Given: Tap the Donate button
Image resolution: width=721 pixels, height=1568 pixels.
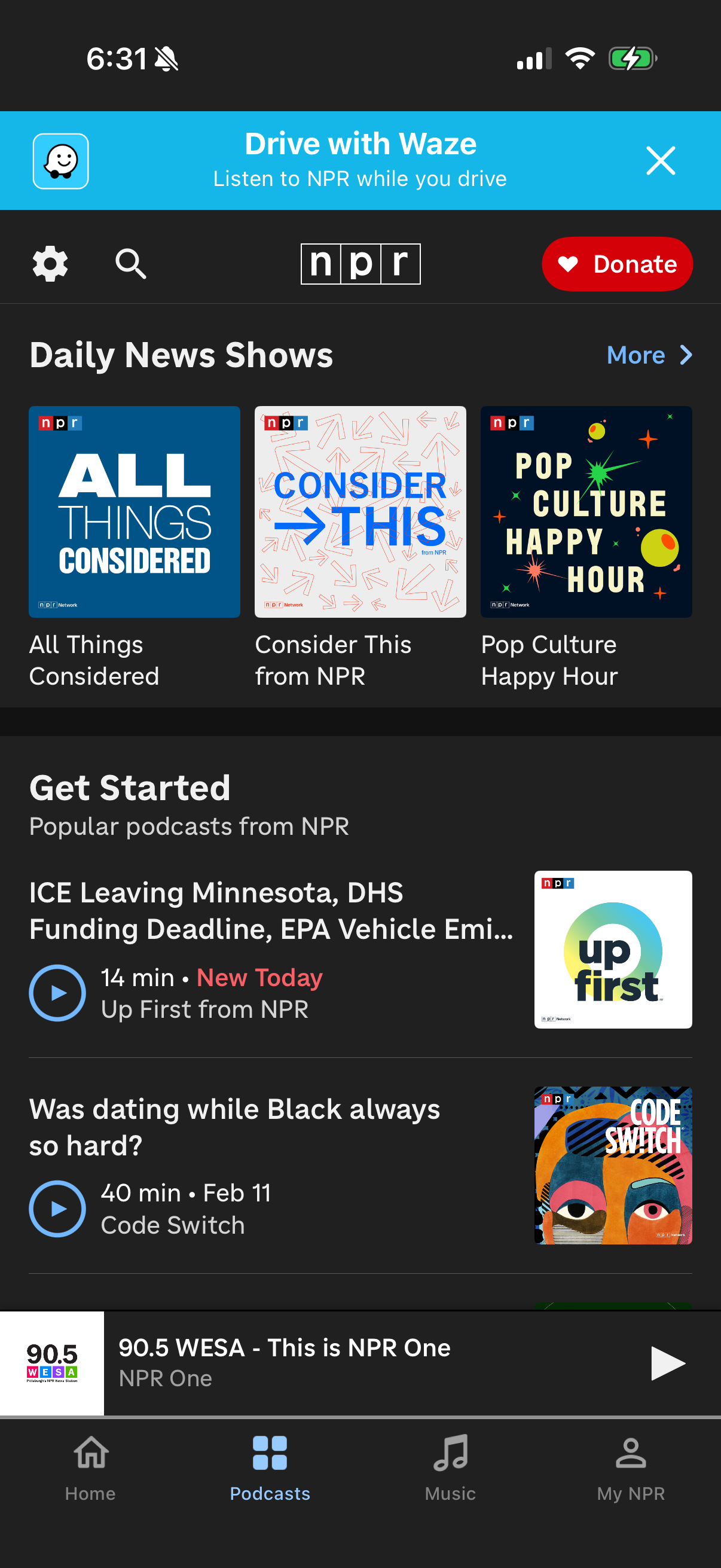Looking at the screenshot, I should pos(616,264).
